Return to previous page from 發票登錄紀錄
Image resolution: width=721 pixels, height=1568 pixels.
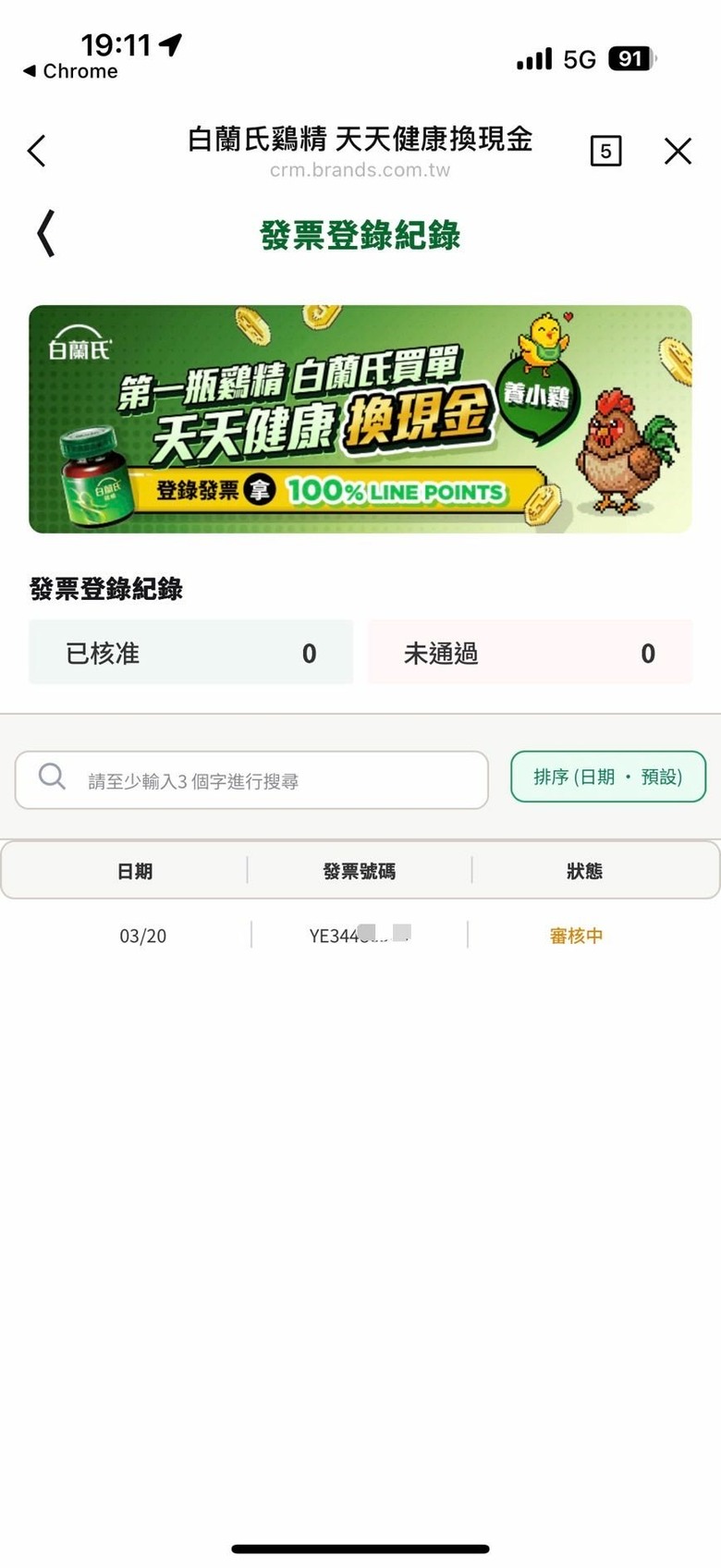pyautogui.click(x=46, y=233)
